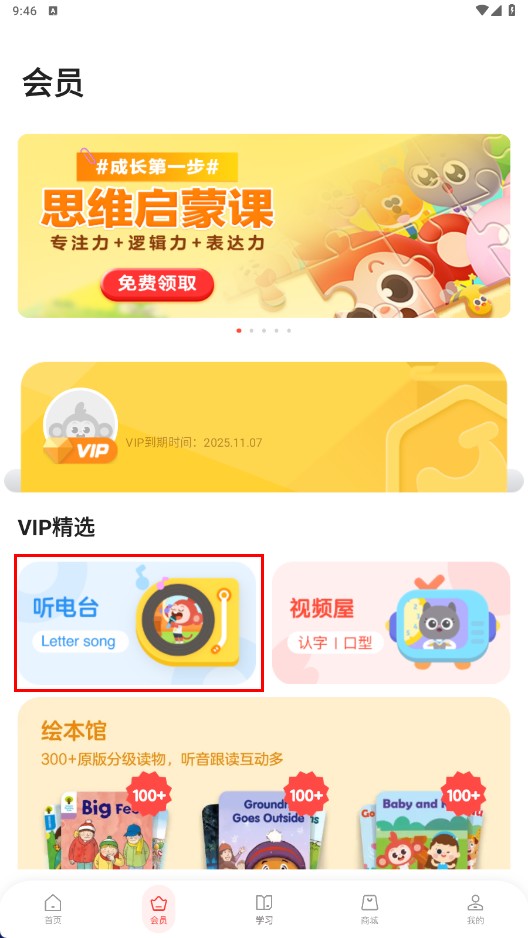528x938 pixels.
Task: Open the 我的 profile tab
Action: click(475, 909)
